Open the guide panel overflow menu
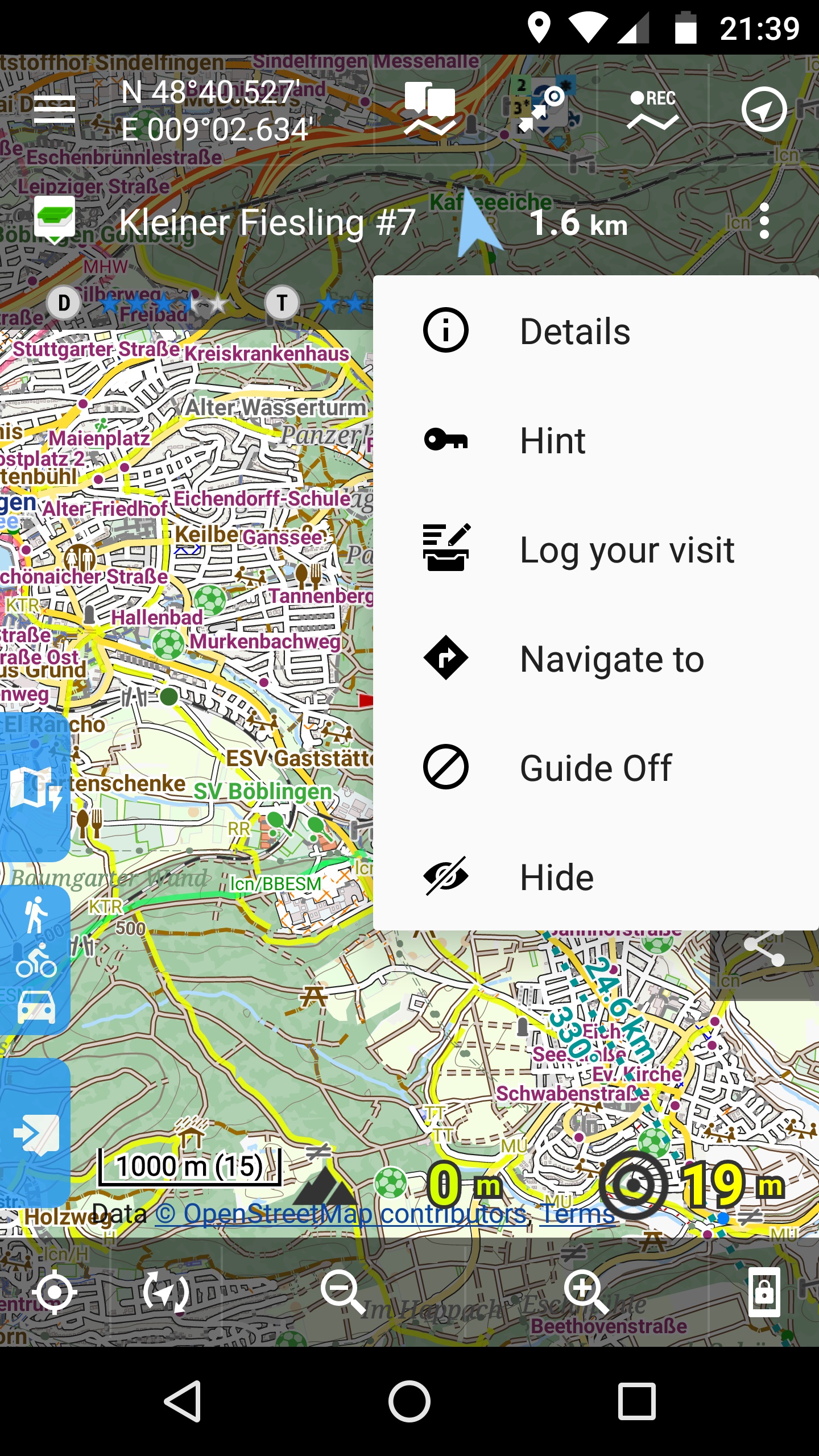Viewport: 819px width, 1456px height. [x=764, y=221]
